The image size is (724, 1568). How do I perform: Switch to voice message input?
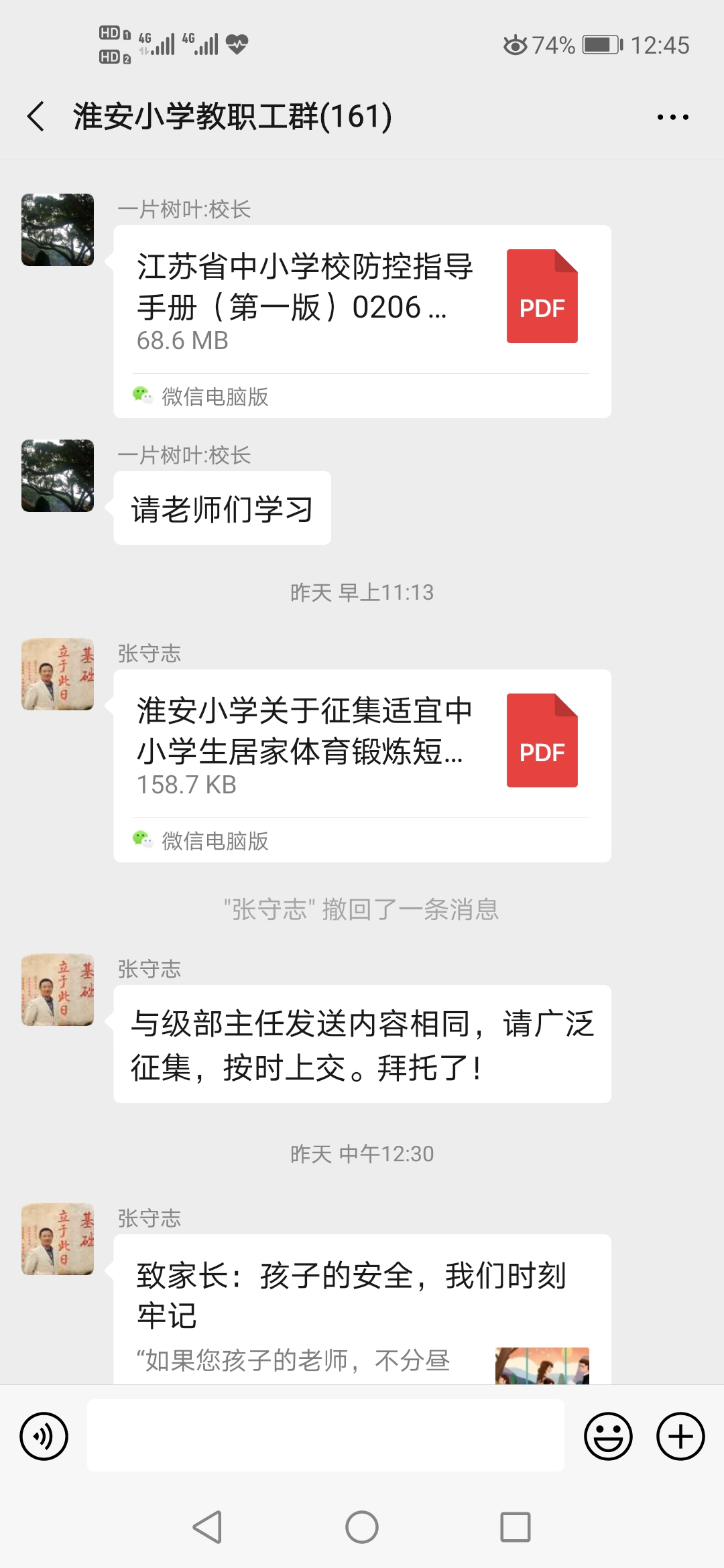(x=44, y=1436)
